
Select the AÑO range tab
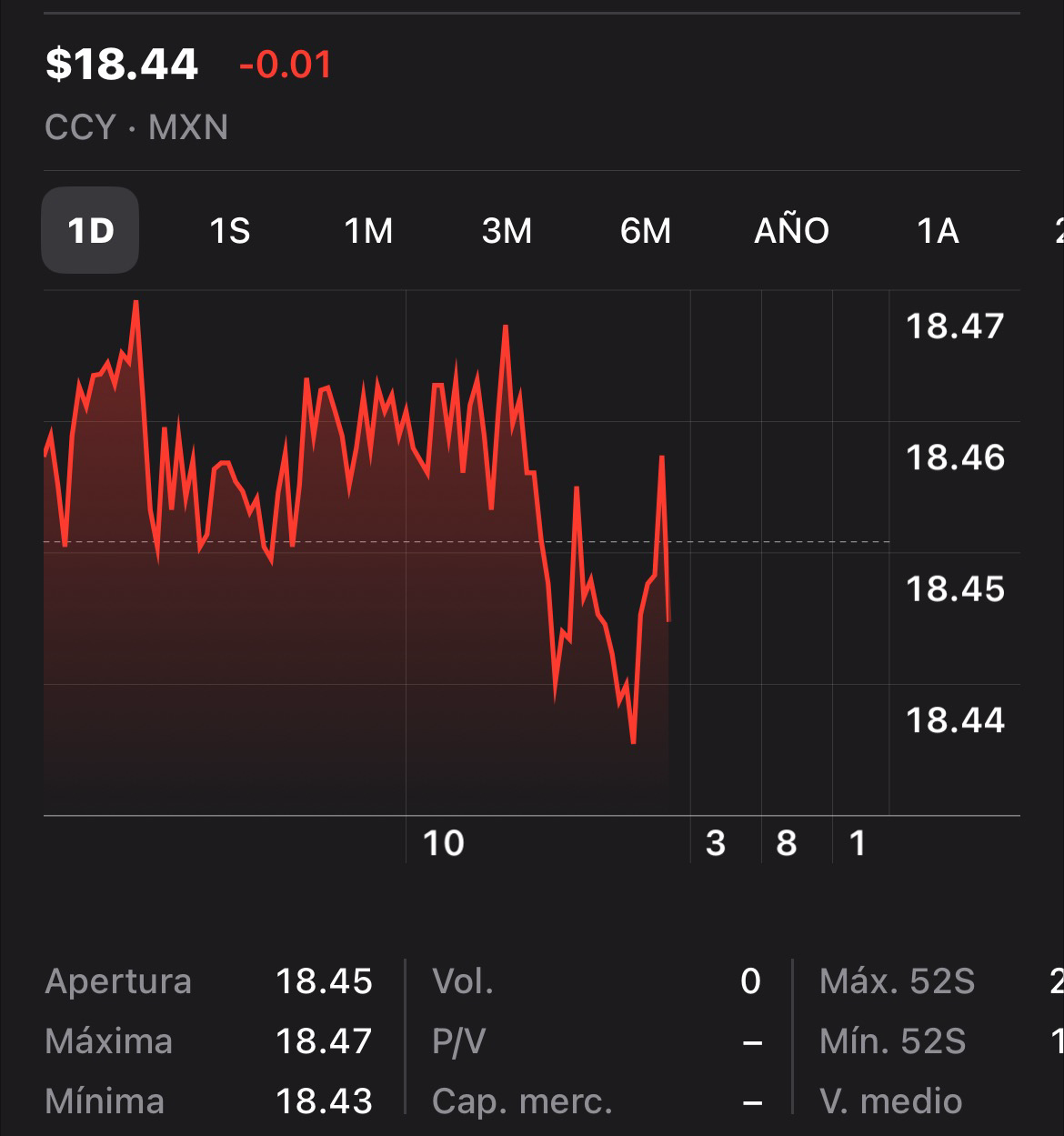[x=791, y=231]
